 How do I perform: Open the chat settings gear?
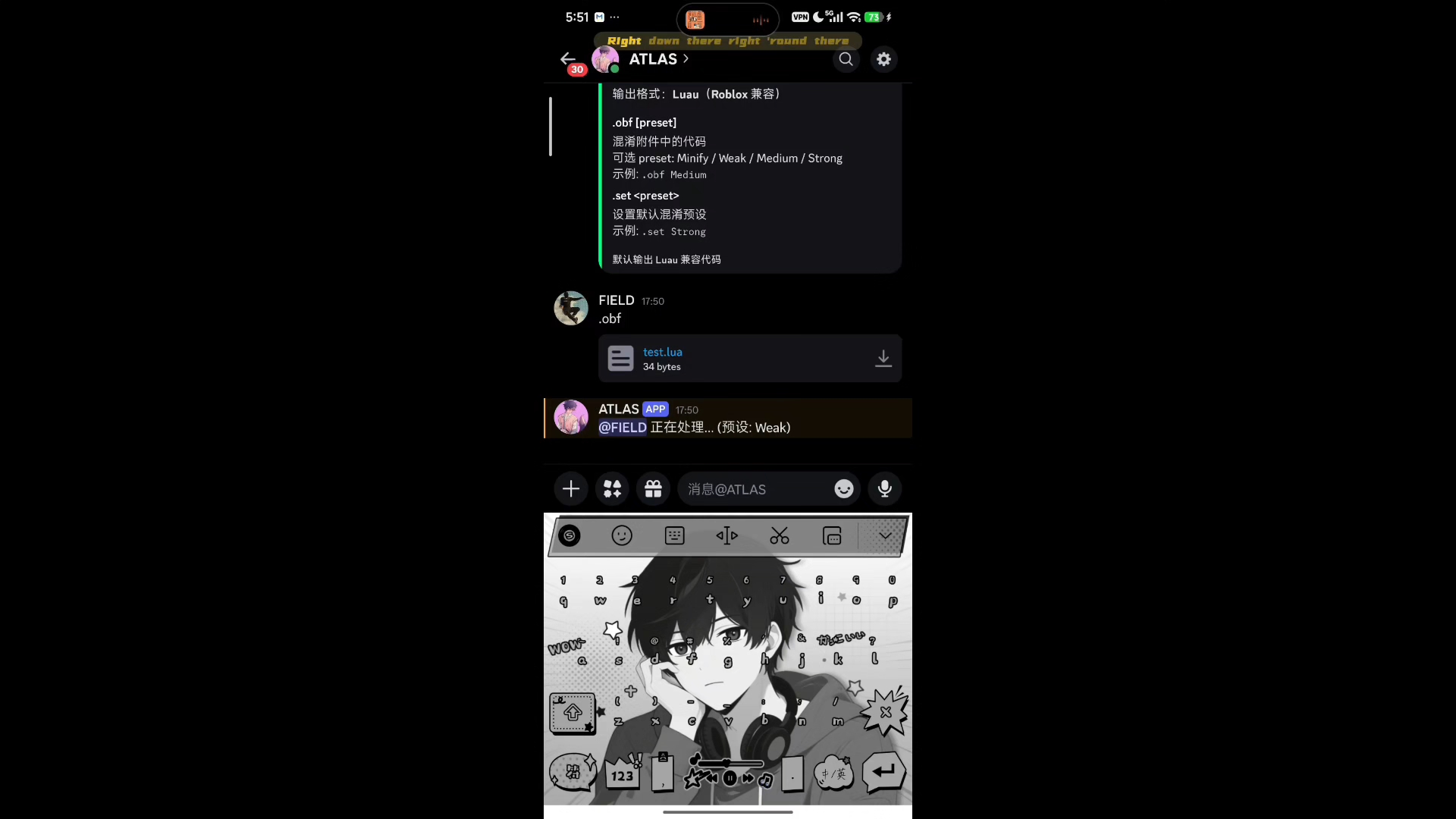tap(883, 59)
